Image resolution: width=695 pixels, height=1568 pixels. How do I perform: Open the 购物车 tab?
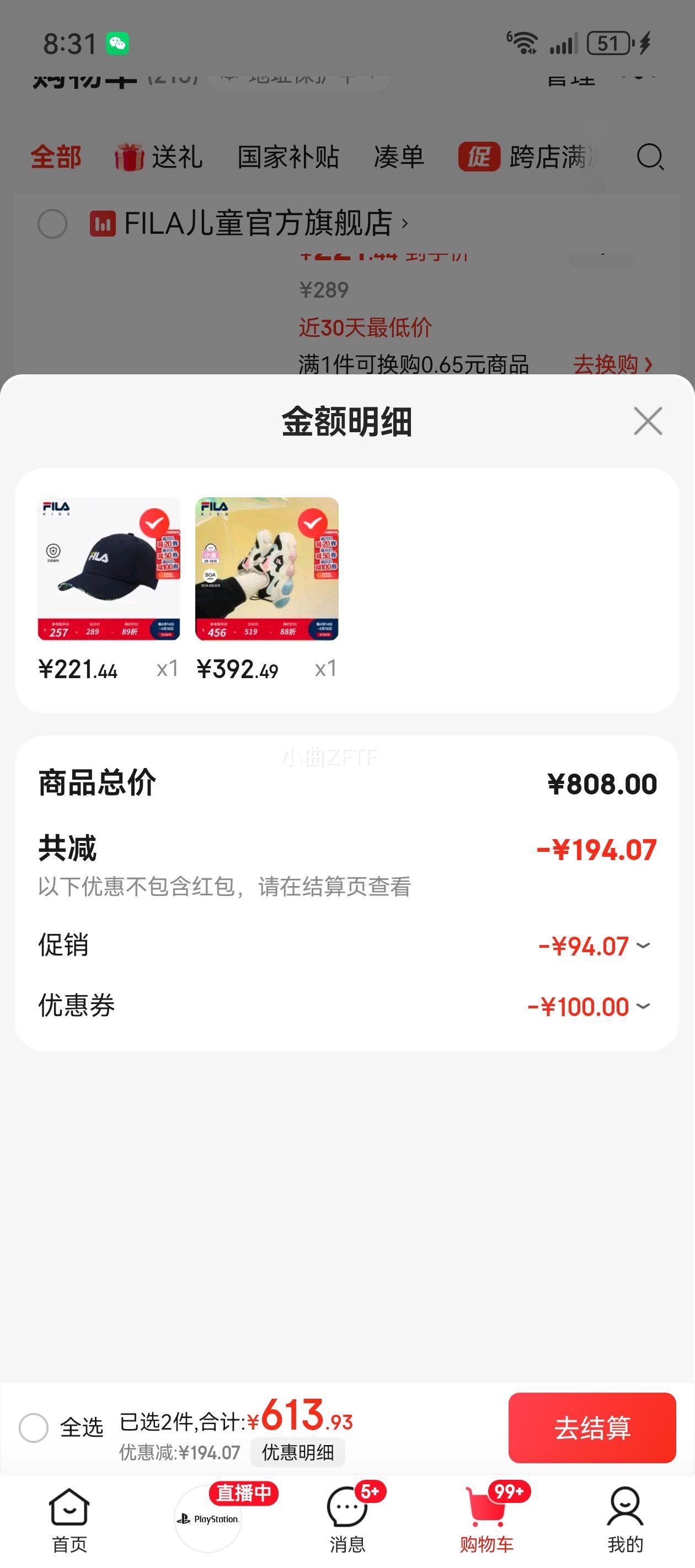pyautogui.click(x=487, y=1519)
